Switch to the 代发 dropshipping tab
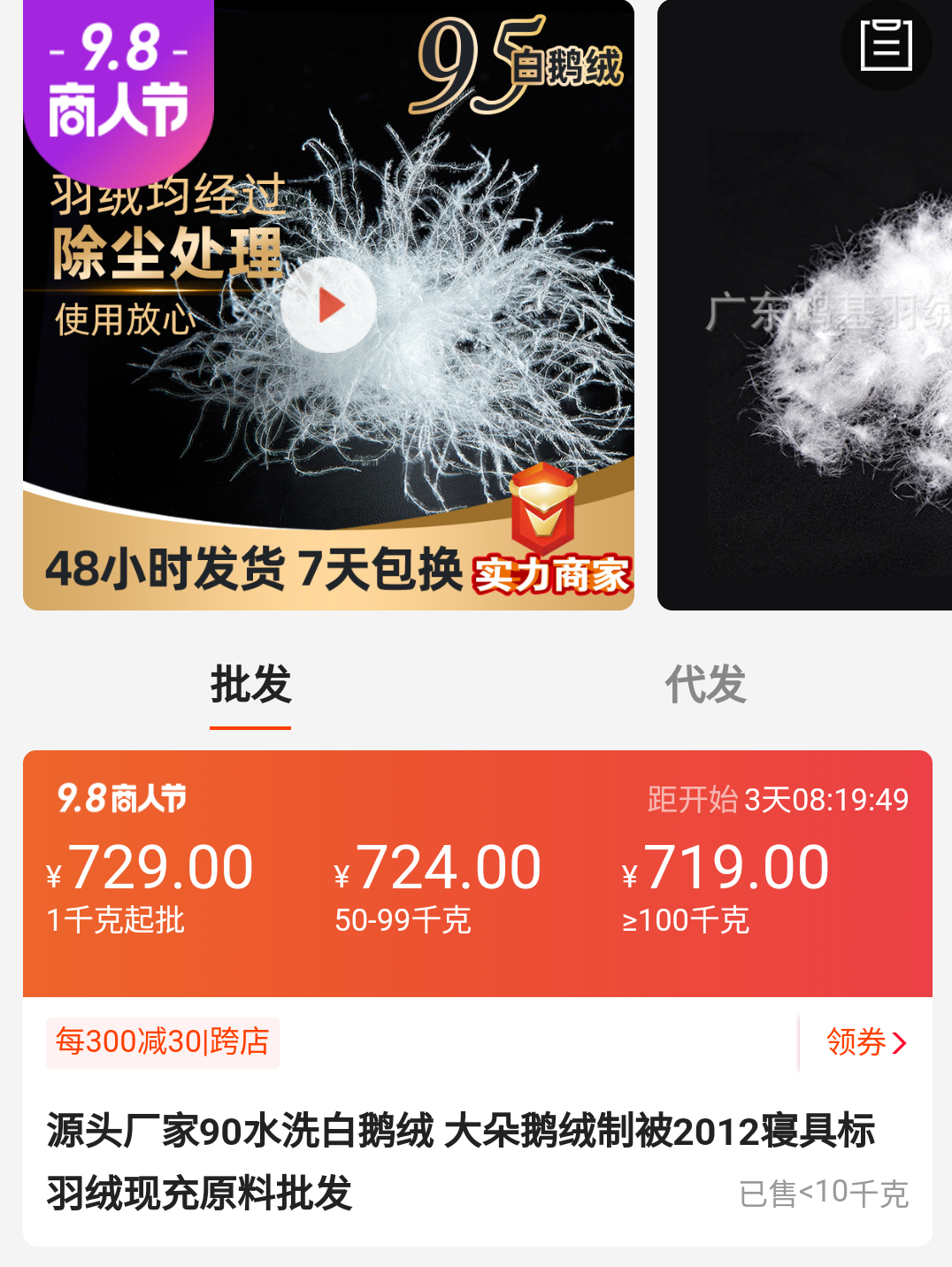This screenshot has height=1267, width=952. point(705,686)
